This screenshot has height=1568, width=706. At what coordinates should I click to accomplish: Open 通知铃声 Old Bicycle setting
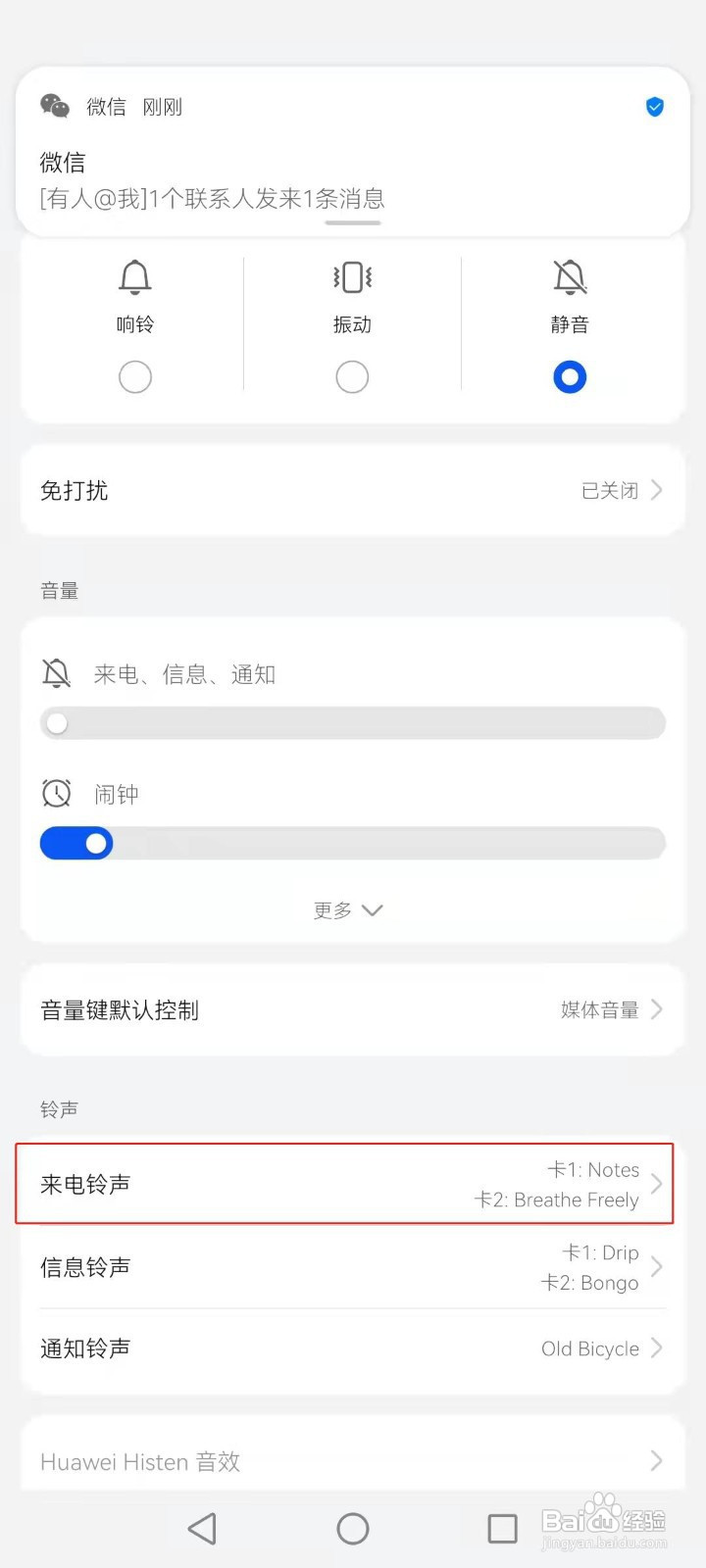(353, 1348)
